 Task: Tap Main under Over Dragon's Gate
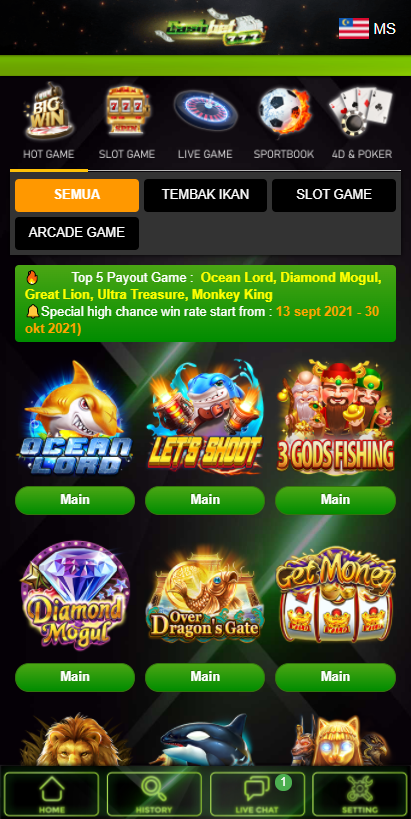[x=205, y=677]
